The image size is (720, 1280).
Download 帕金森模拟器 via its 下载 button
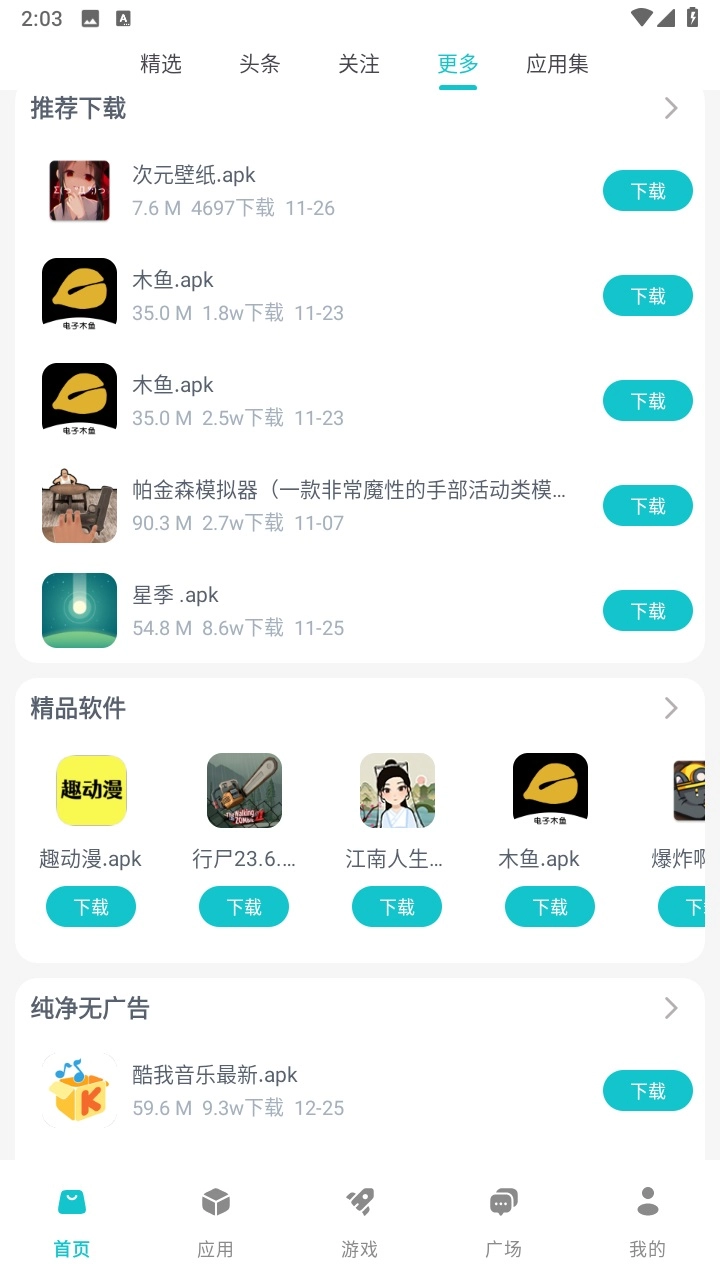647,505
